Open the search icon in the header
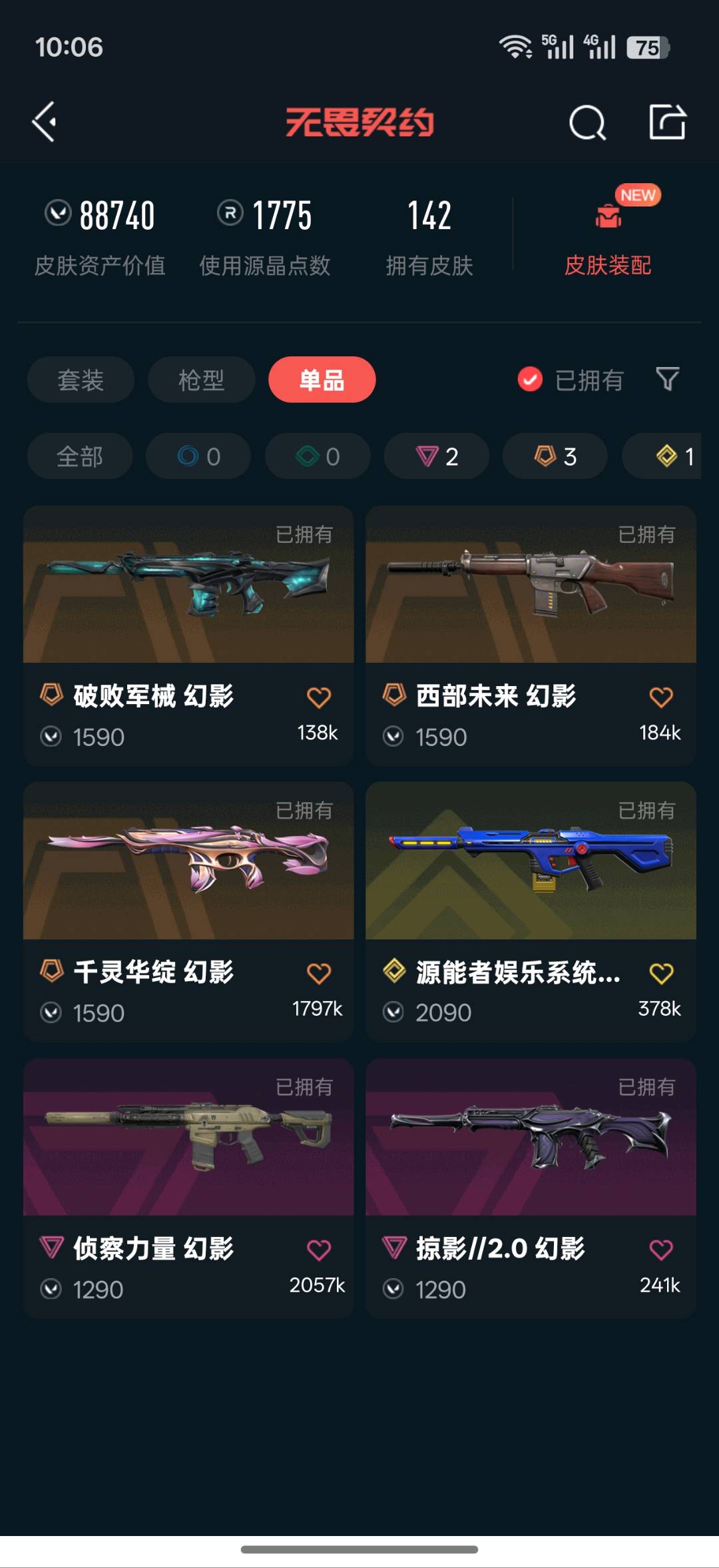This screenshot has width=719, height=1568. (587, 123)
